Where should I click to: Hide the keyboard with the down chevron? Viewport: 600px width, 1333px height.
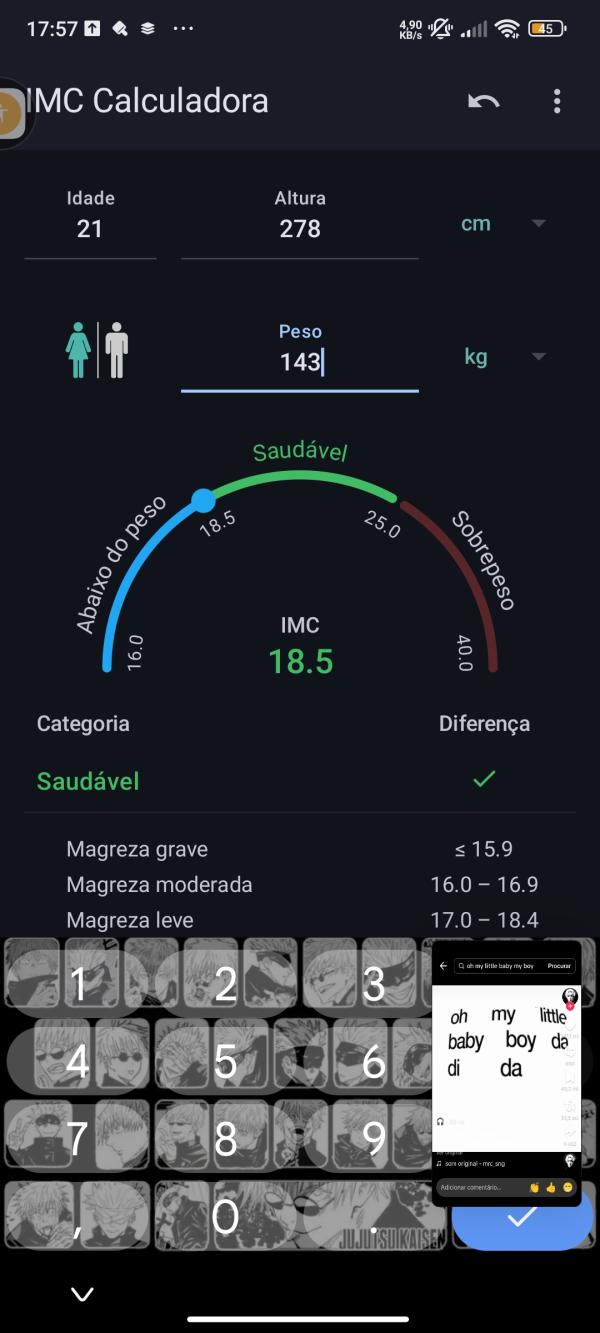point(83,1295)
